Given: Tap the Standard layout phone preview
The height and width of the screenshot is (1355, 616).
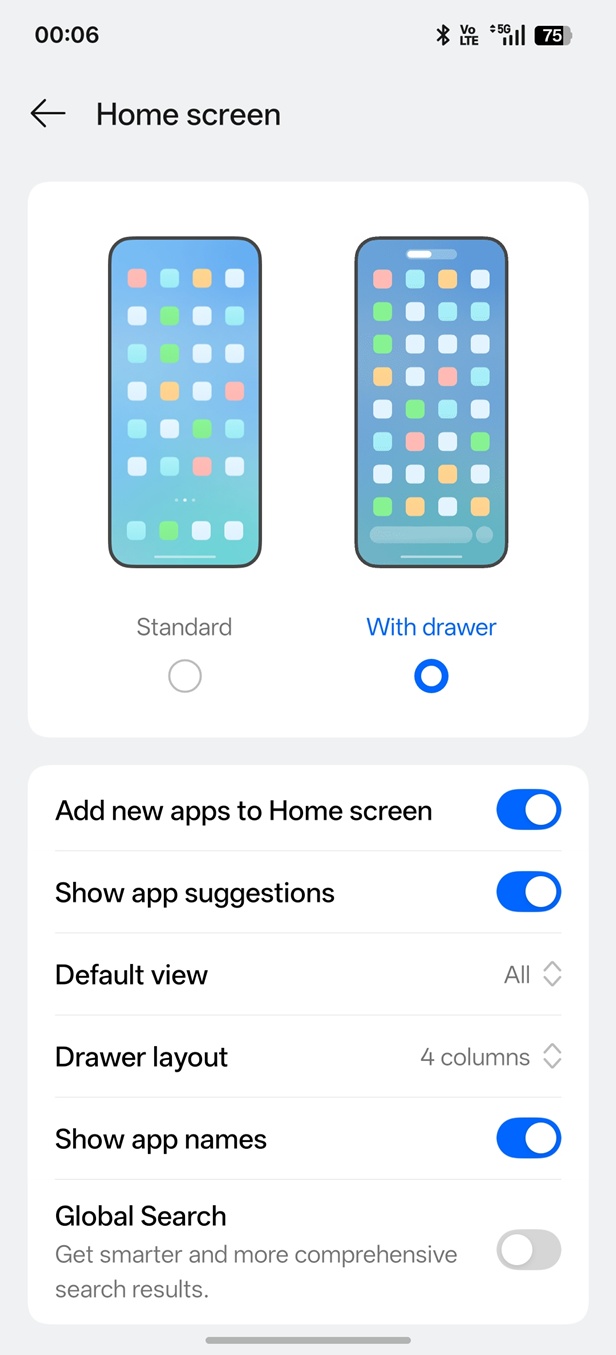Looking at the screenshot, I should click(185, 402).
